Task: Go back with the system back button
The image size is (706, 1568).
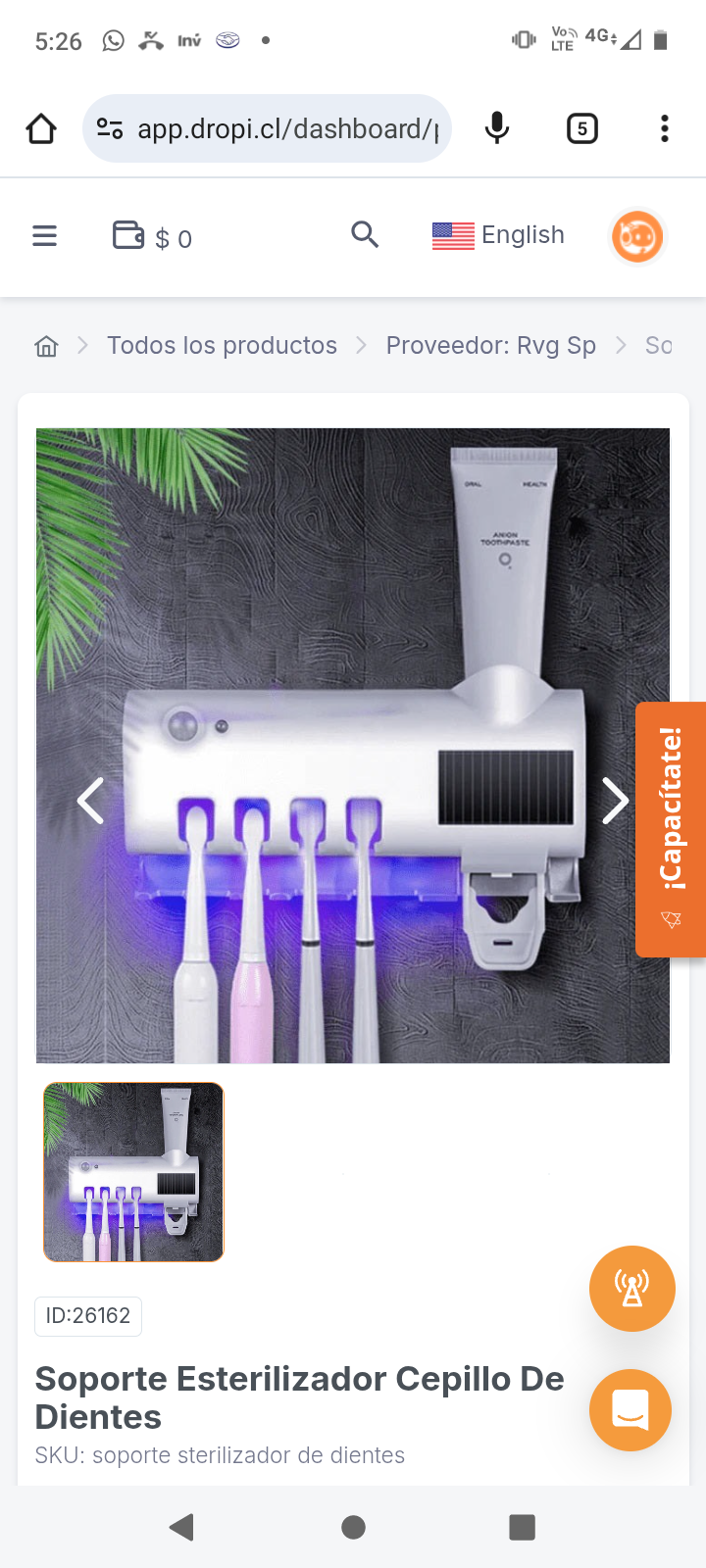Action: click(181, 1527)
